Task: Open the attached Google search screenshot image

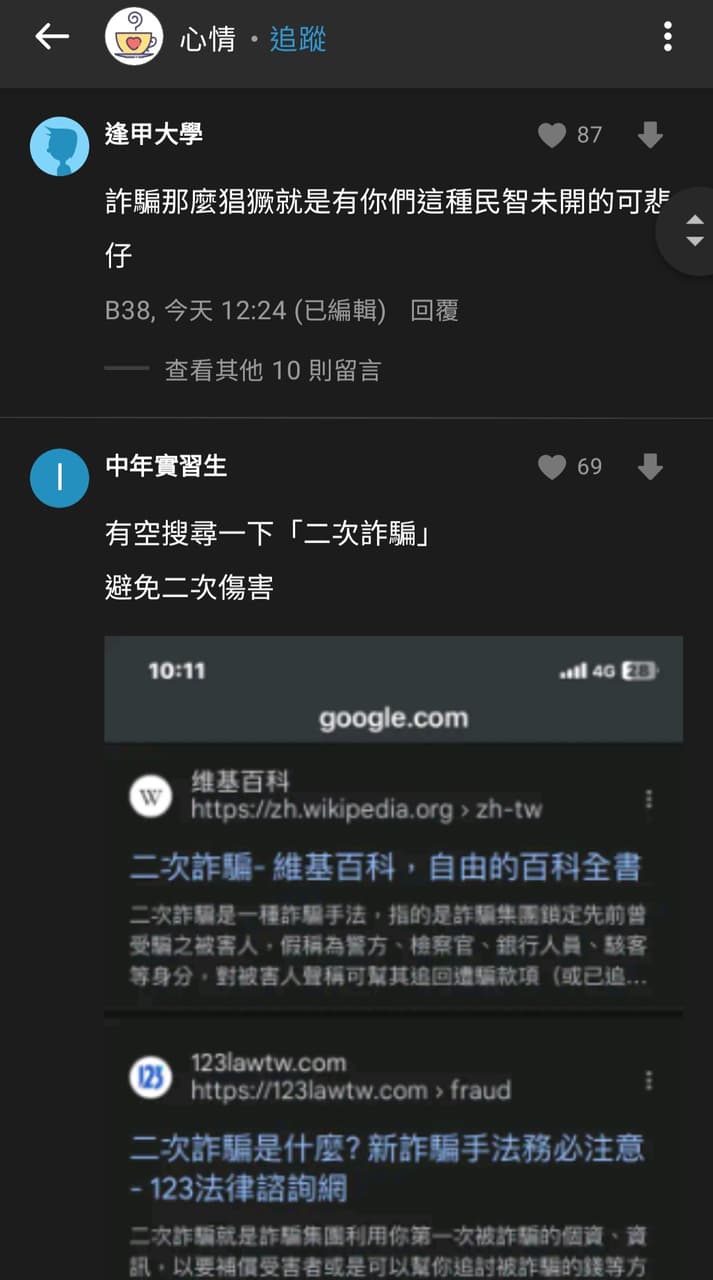Action: click(393, 950)
